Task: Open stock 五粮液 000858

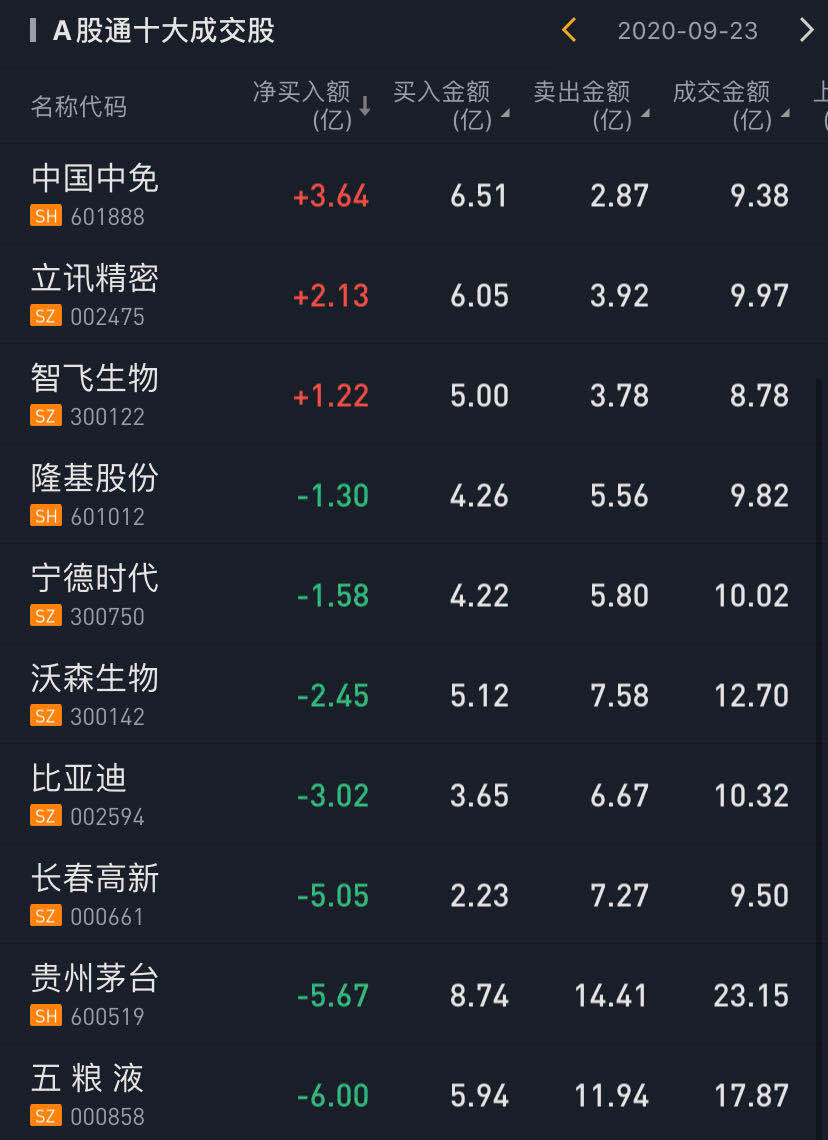Action: (88, 1094)
